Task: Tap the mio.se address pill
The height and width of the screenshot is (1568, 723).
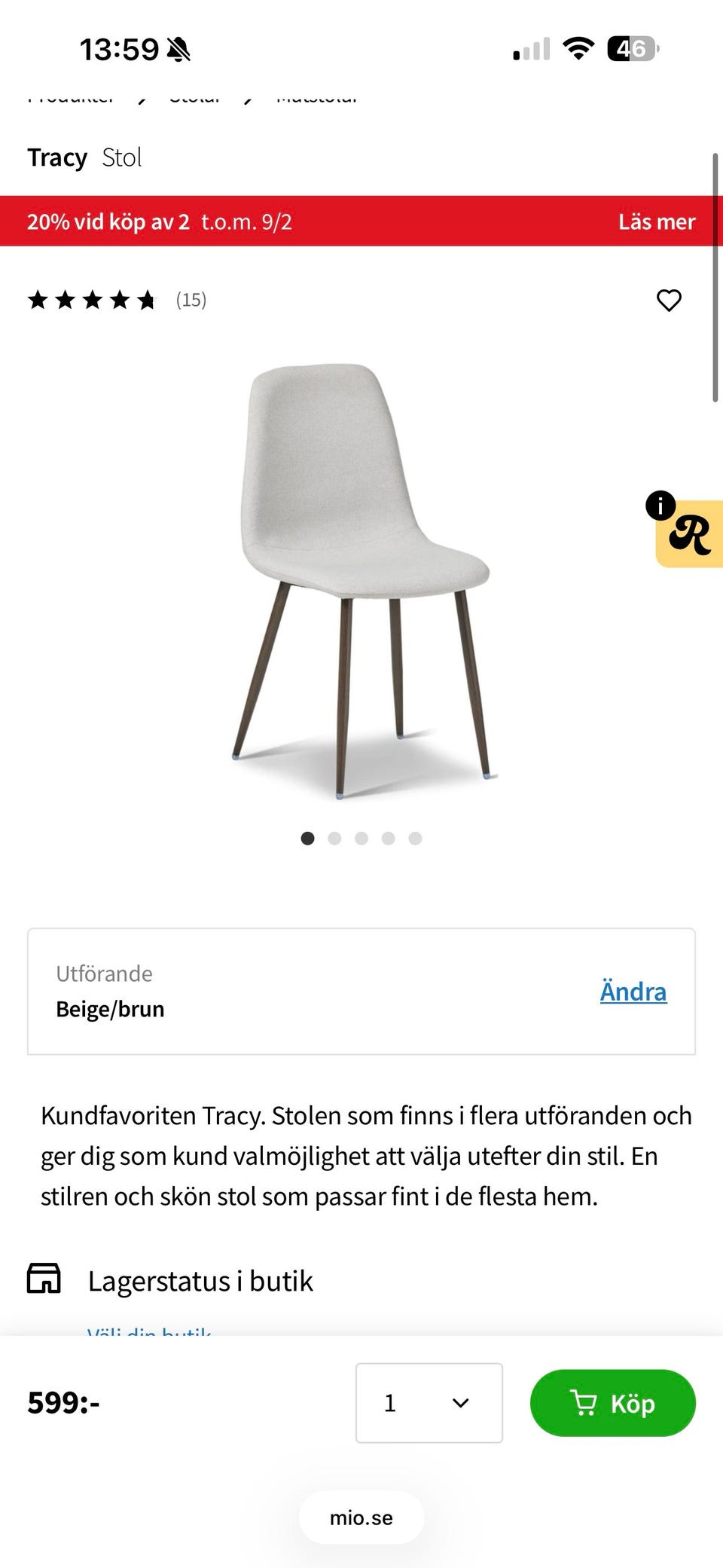Action: pos(361,1518)
